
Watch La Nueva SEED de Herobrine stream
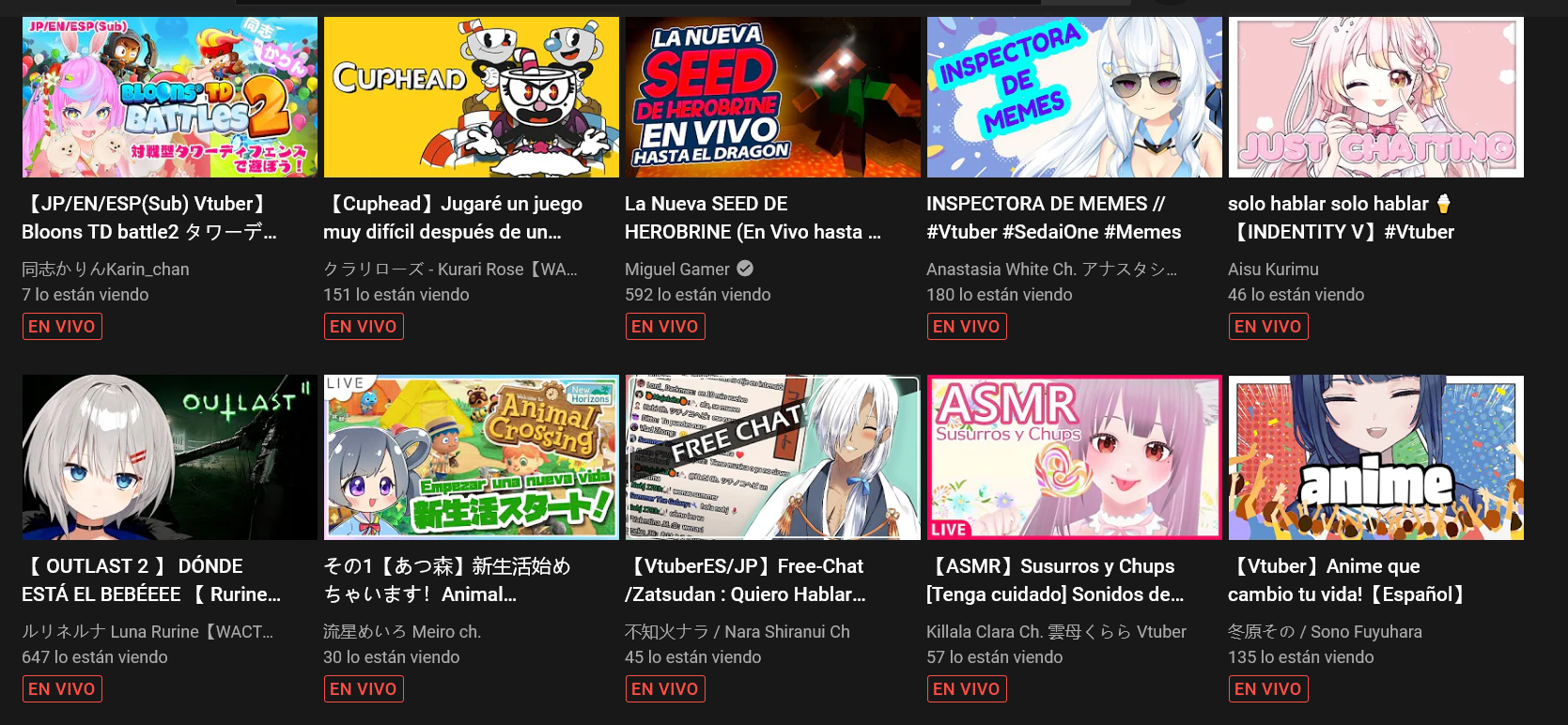tap(772, 98)
